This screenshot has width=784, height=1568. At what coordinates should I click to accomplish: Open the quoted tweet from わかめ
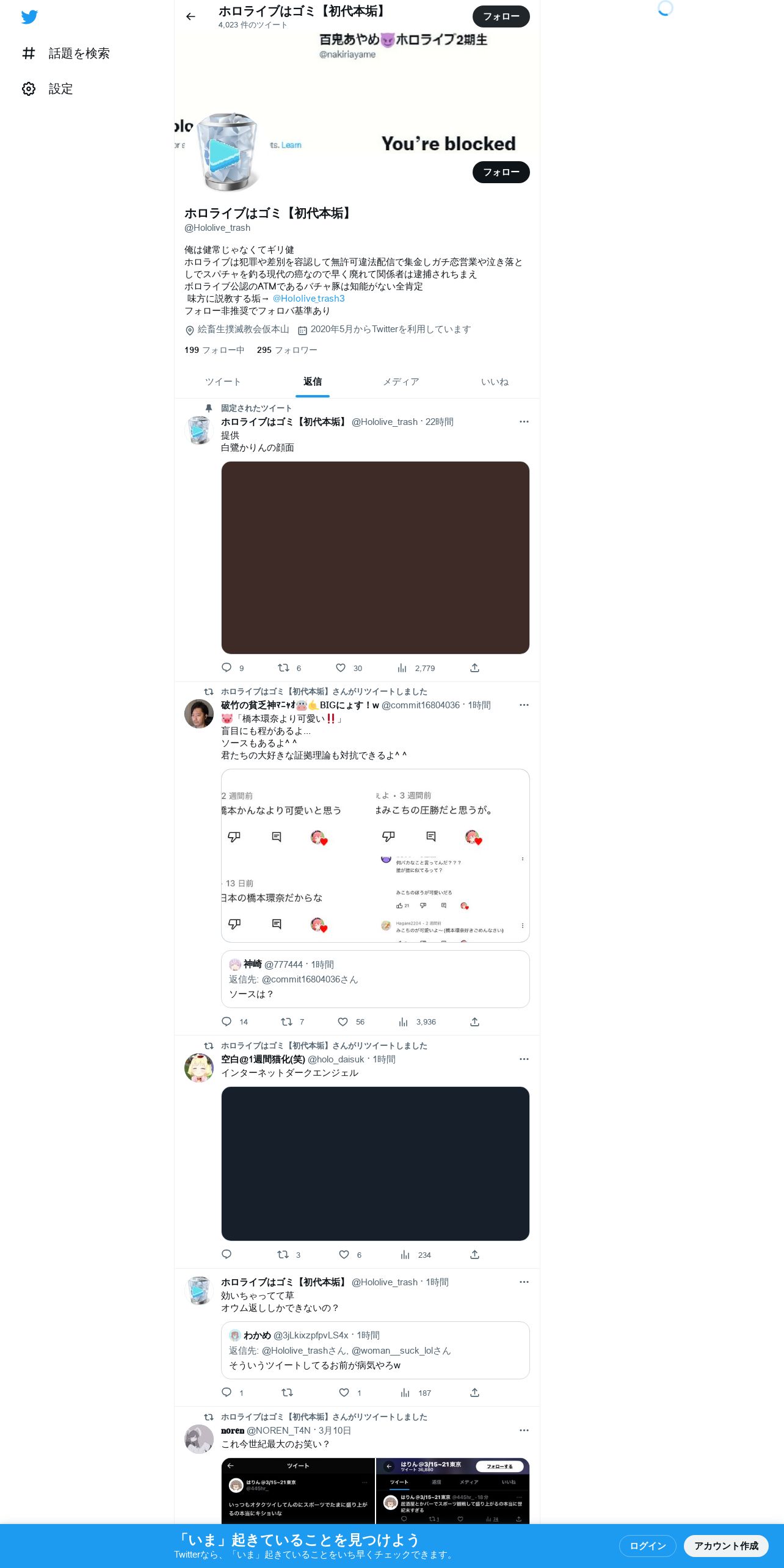click(375, 1350)
